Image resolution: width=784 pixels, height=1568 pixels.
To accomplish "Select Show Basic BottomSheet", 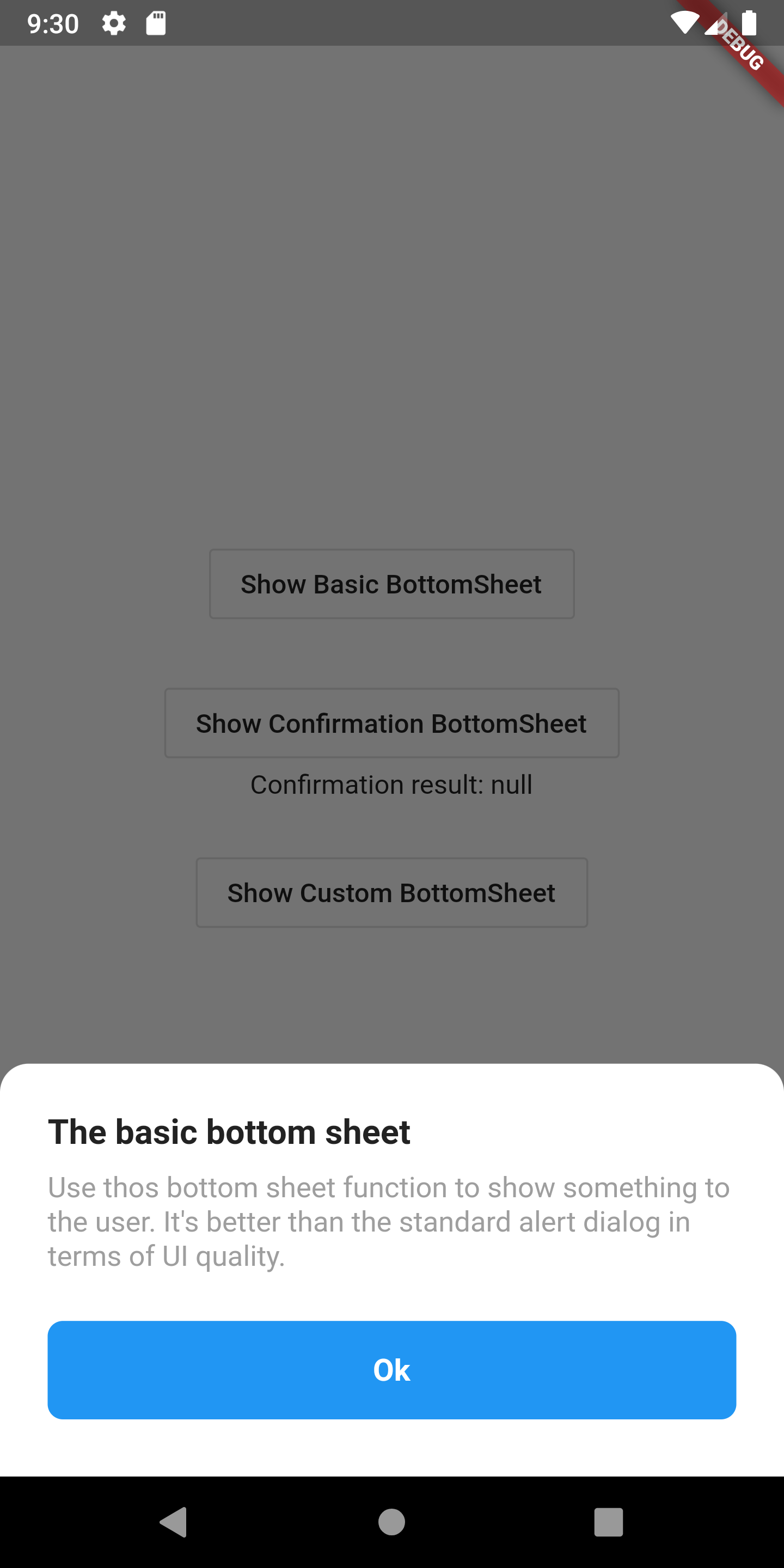I will 391,584.
